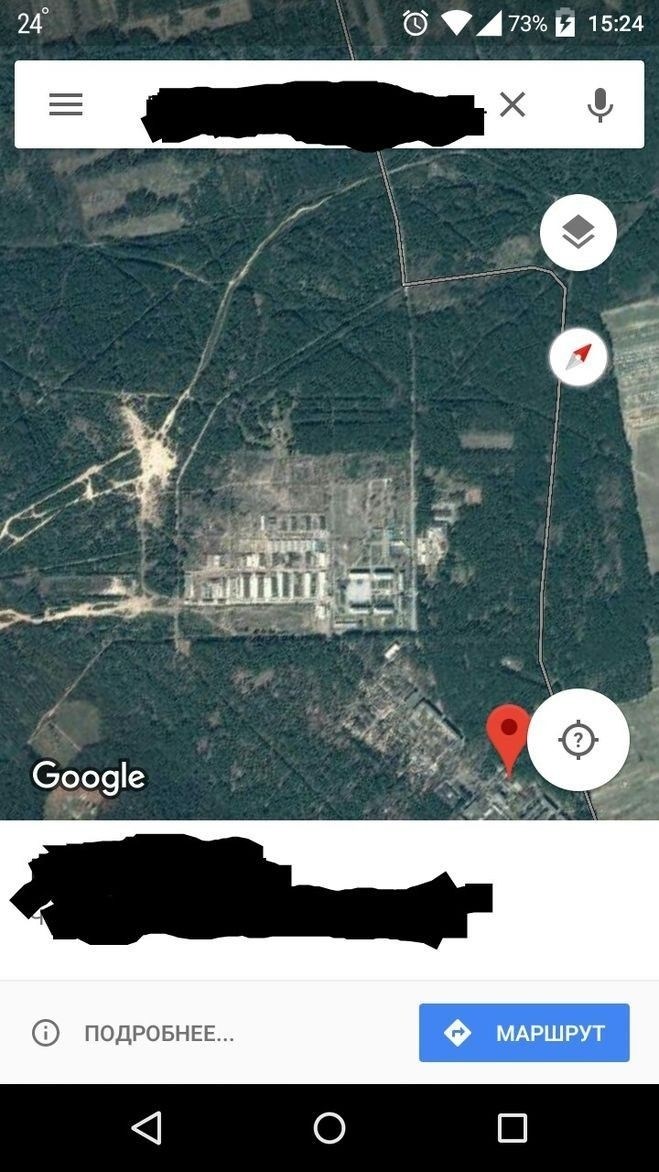Open the map layers selector
This screenshot has width=659, height=1172.
point(578,233)
